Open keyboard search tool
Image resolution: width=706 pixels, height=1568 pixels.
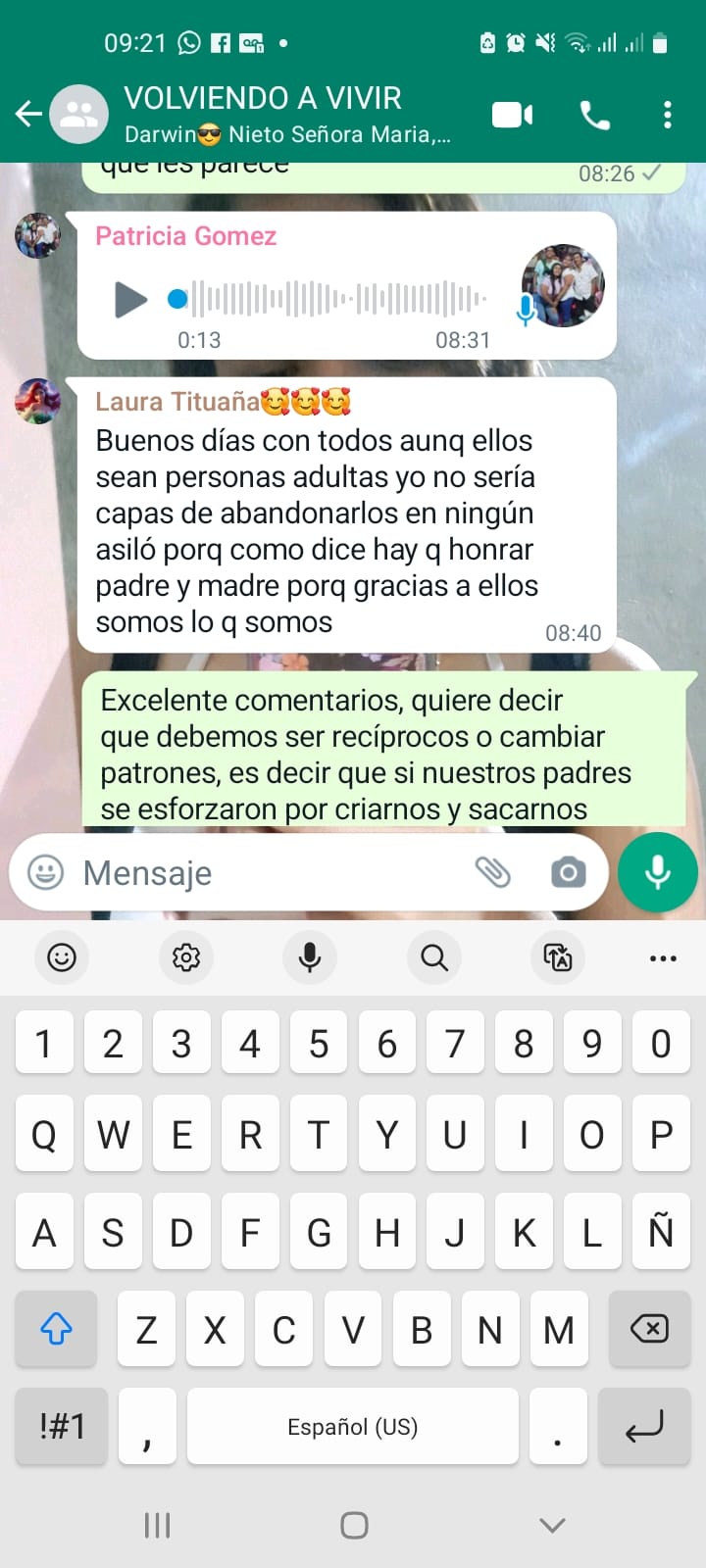(434, 957)
